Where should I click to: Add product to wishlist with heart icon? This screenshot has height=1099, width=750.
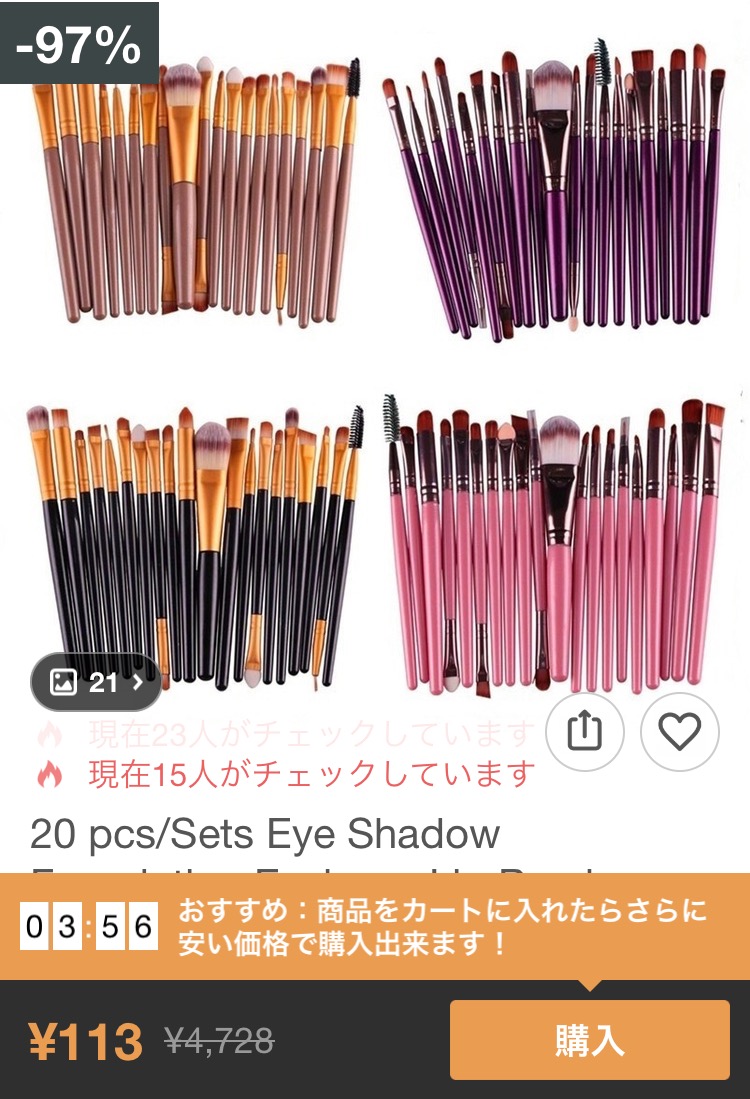[680, 732]
